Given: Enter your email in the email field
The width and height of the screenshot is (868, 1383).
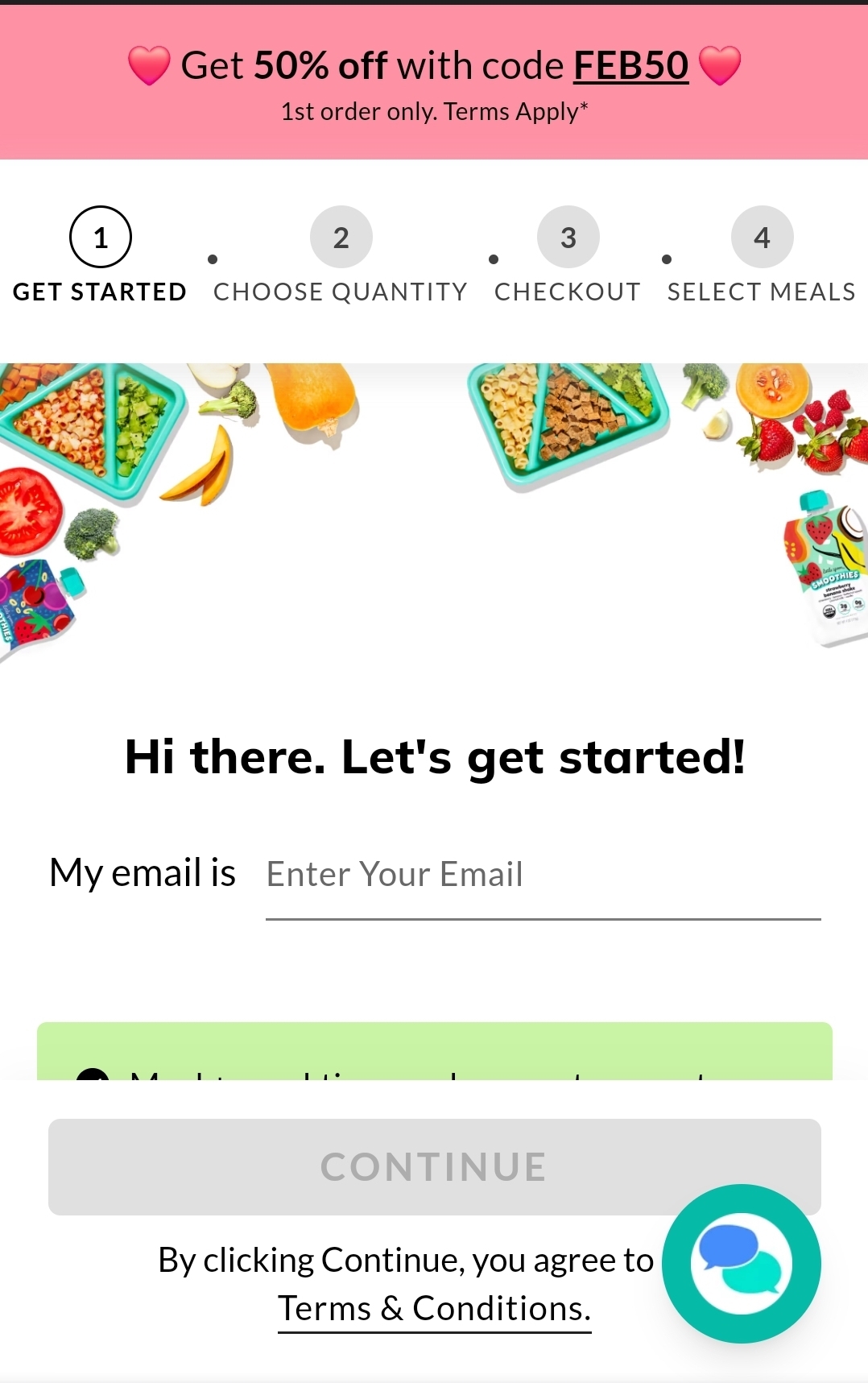Looking at the screenshot, I should pyautogui.click(x=542, y=875).
